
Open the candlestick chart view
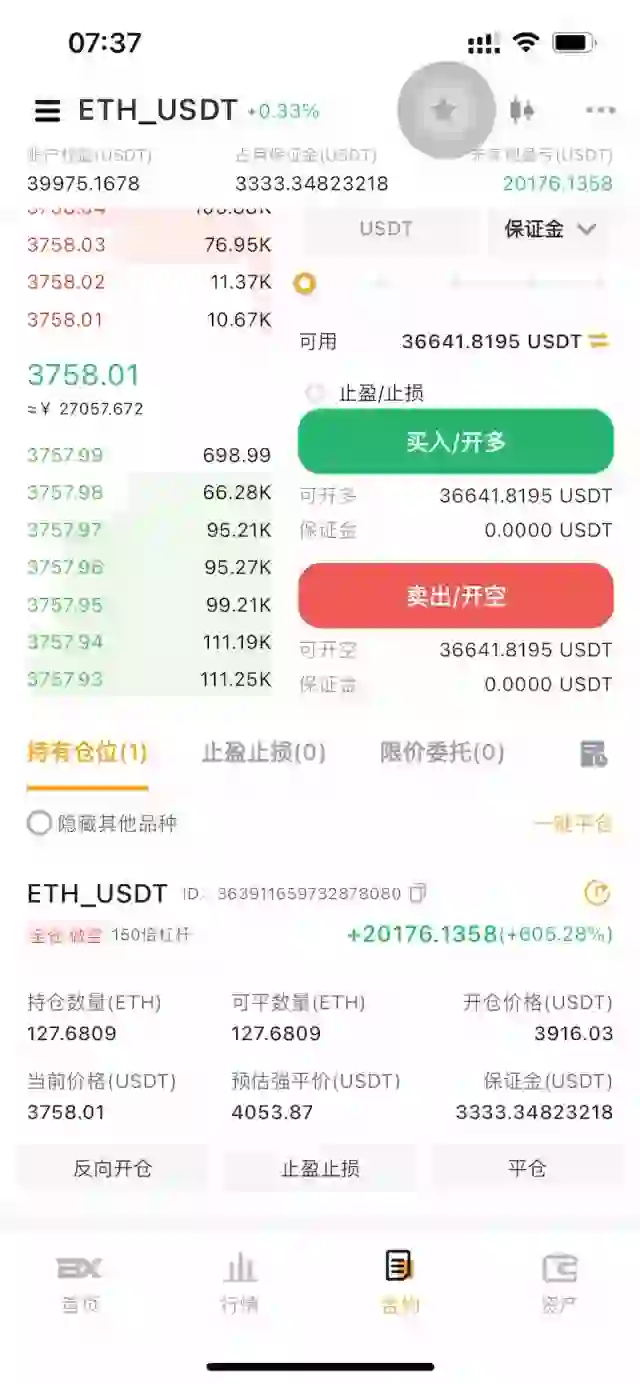[521, 111]
